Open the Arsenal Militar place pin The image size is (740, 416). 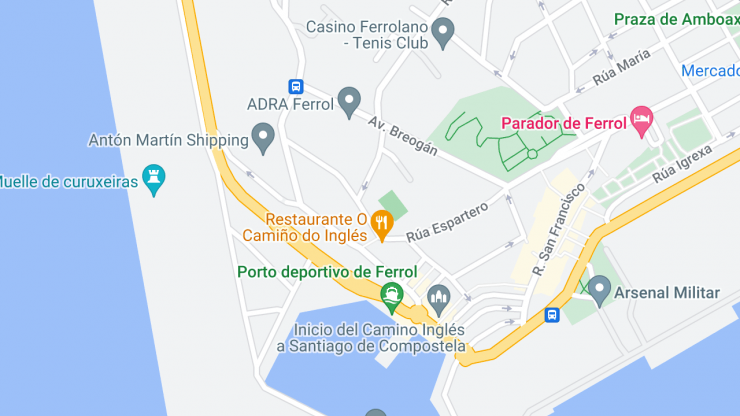[599, 290]
